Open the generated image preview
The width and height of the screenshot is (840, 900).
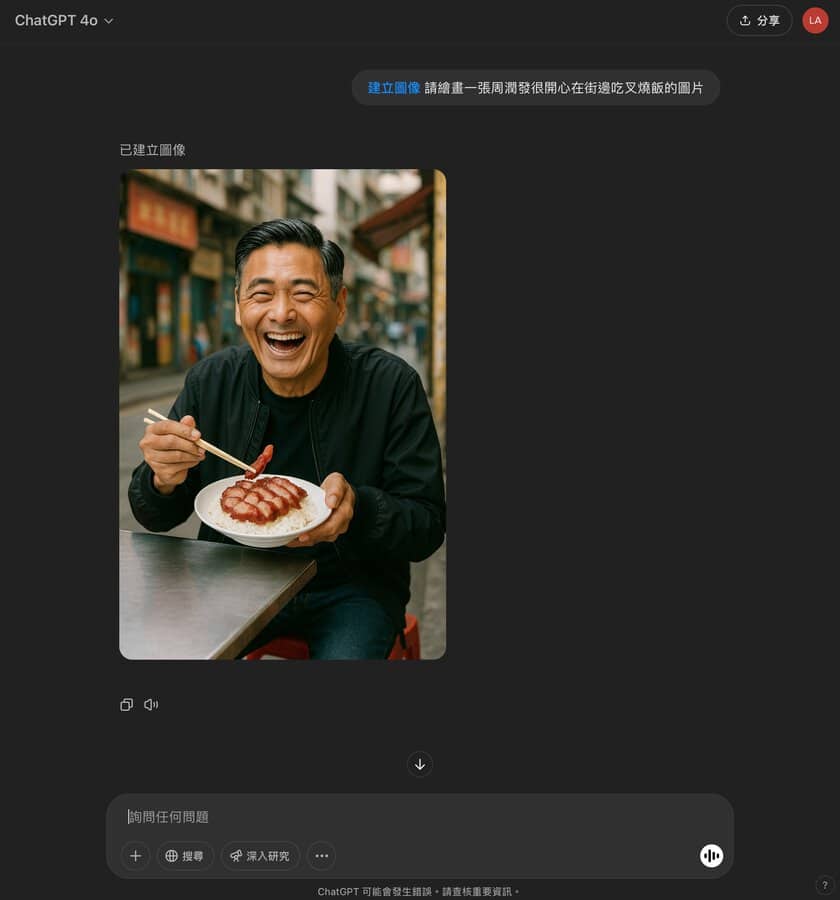[282, 414]
